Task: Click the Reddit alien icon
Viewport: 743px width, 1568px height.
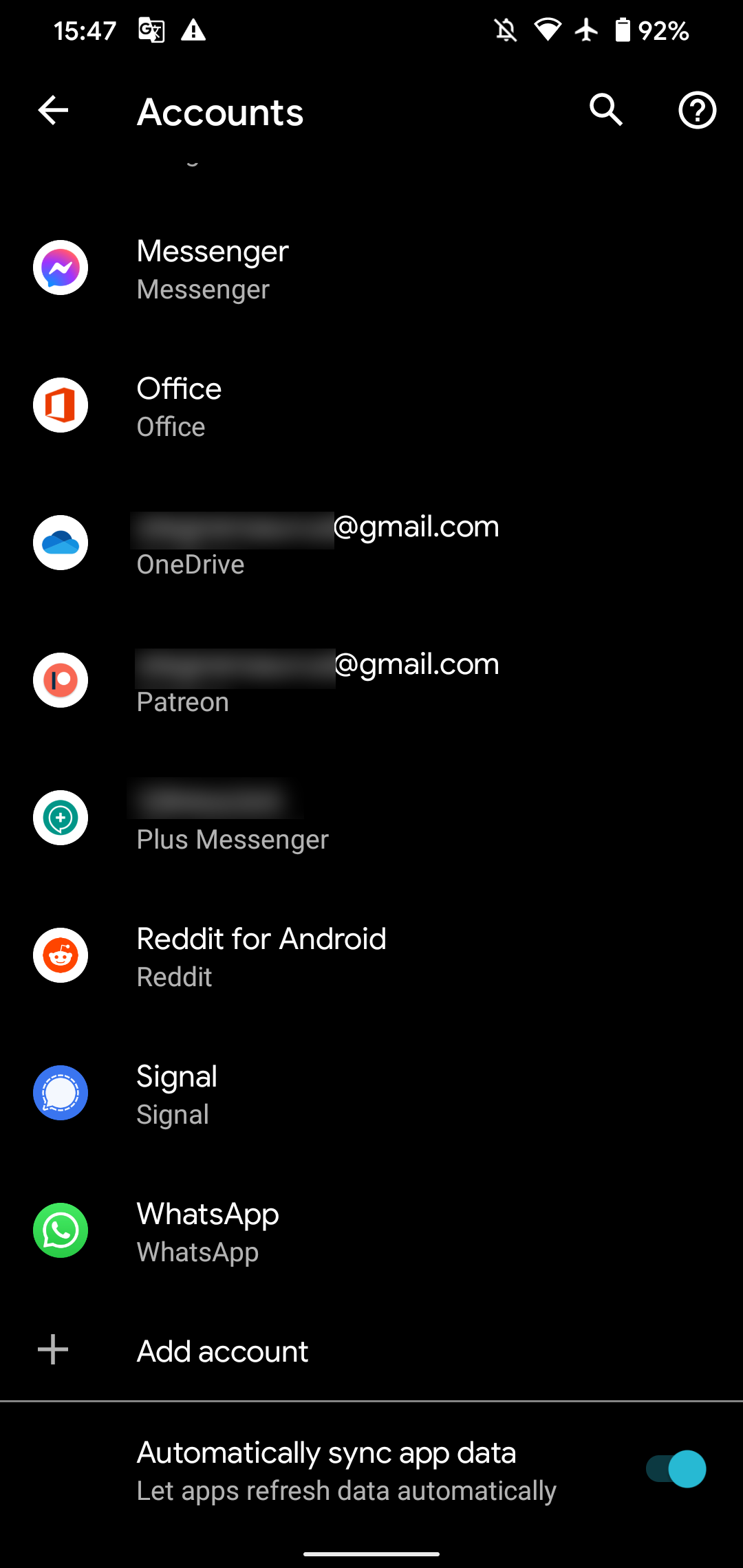Action: click(x=61, y=956)
